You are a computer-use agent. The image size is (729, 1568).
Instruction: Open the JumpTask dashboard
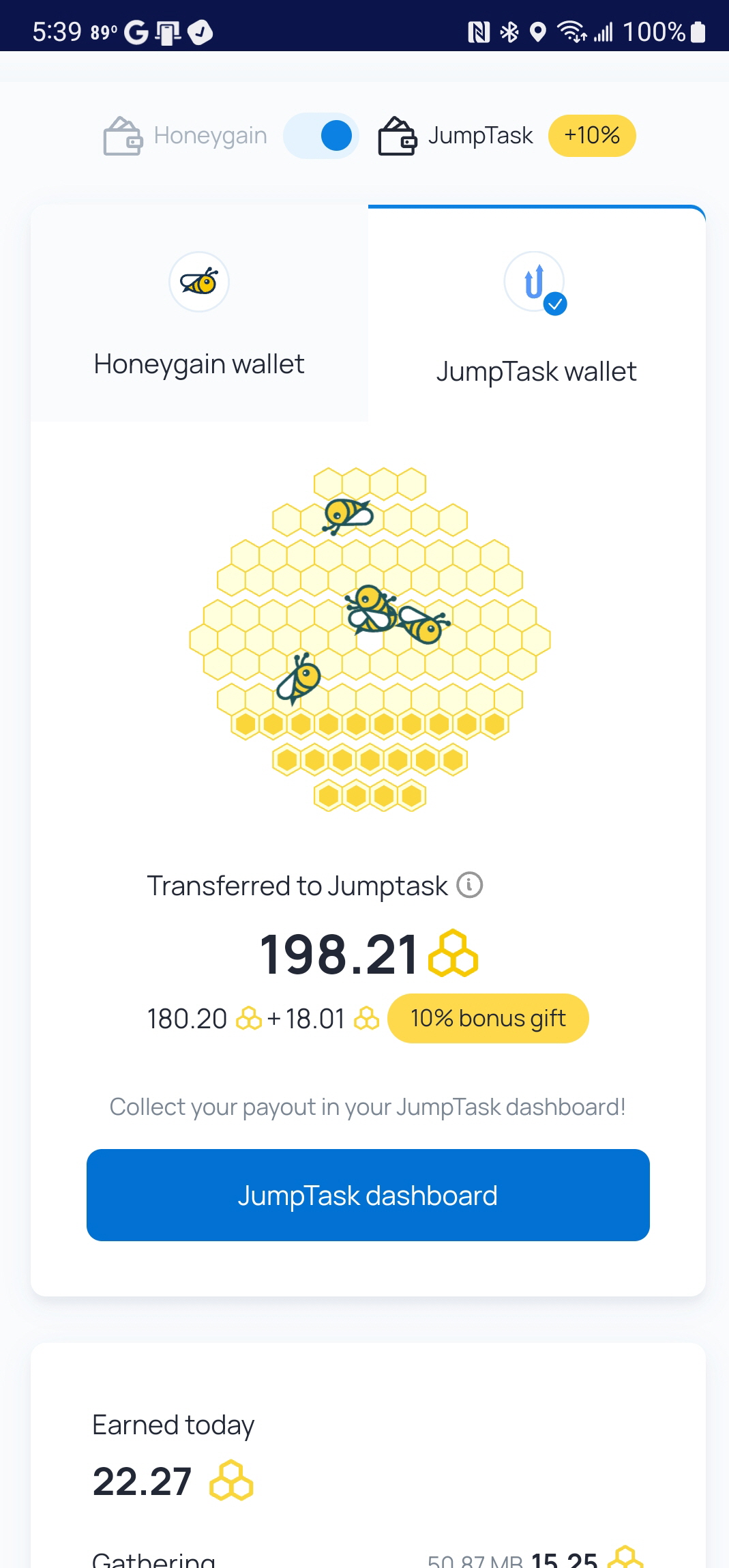point(368,1195)
